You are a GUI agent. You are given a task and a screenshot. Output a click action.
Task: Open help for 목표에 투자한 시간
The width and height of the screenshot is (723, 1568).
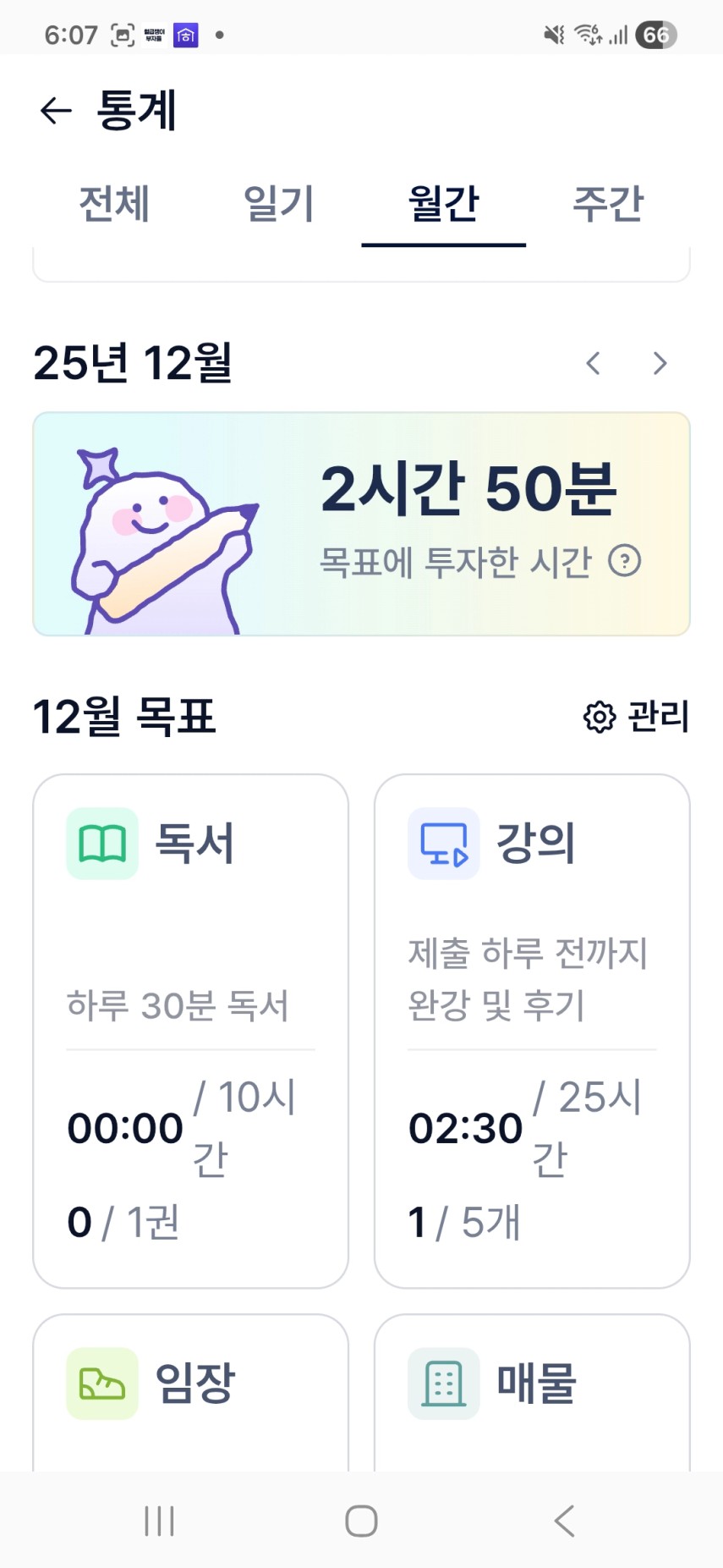click(x=625, y=561)
